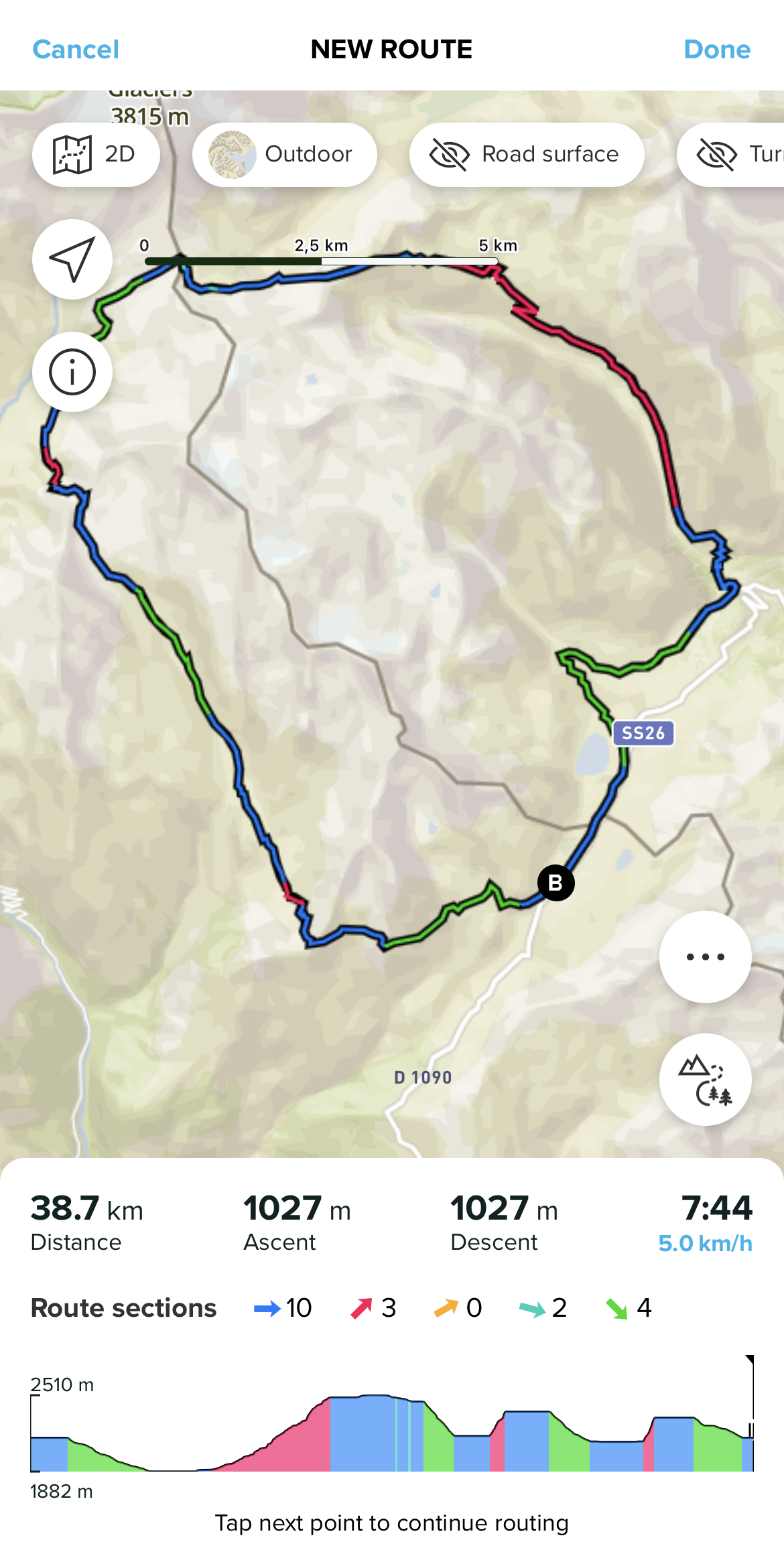Change the 5.0 km/h speed setting
Screen dimensions: 784x1548
point(705,1243)
